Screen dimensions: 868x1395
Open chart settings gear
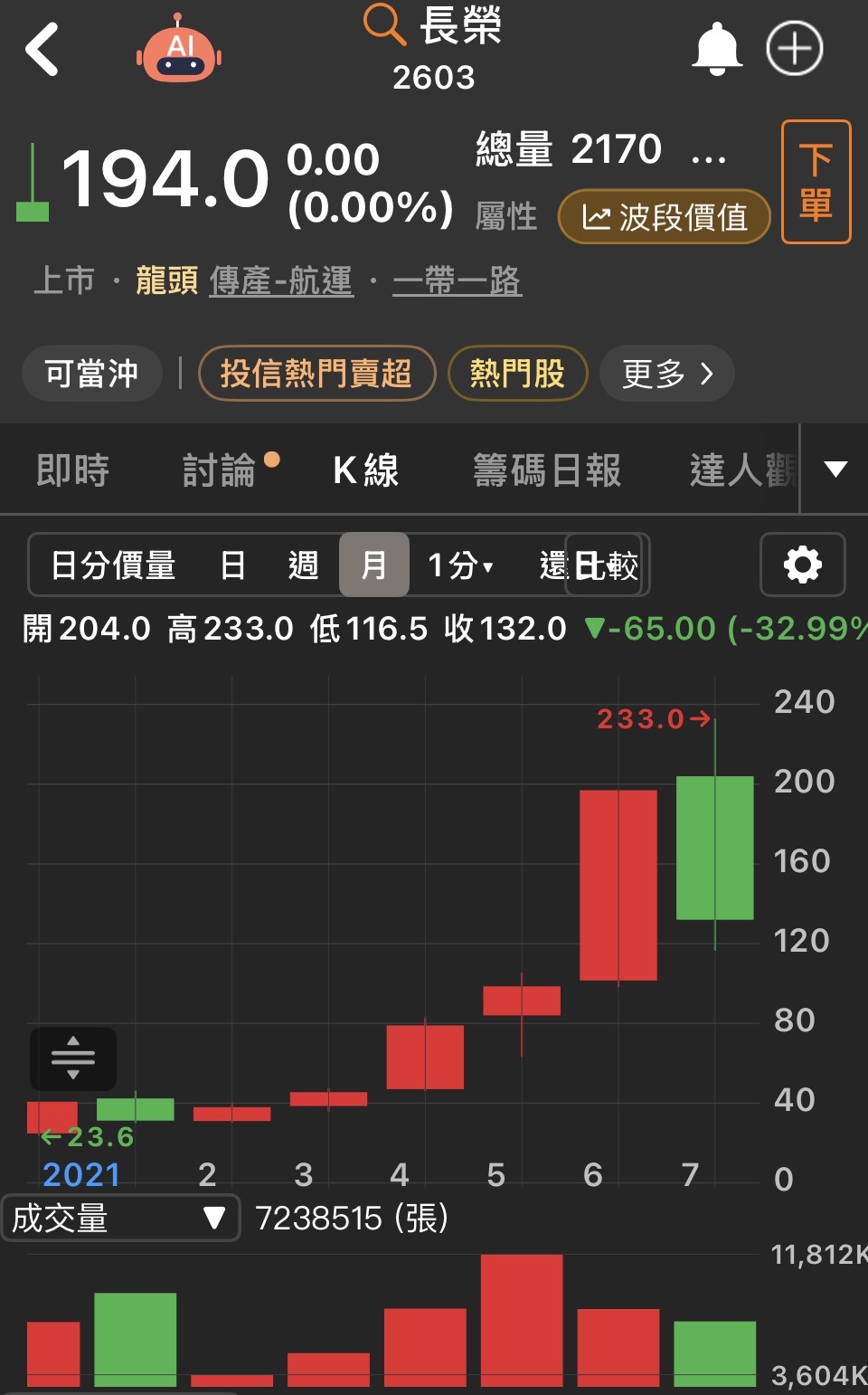coord(802,565)
